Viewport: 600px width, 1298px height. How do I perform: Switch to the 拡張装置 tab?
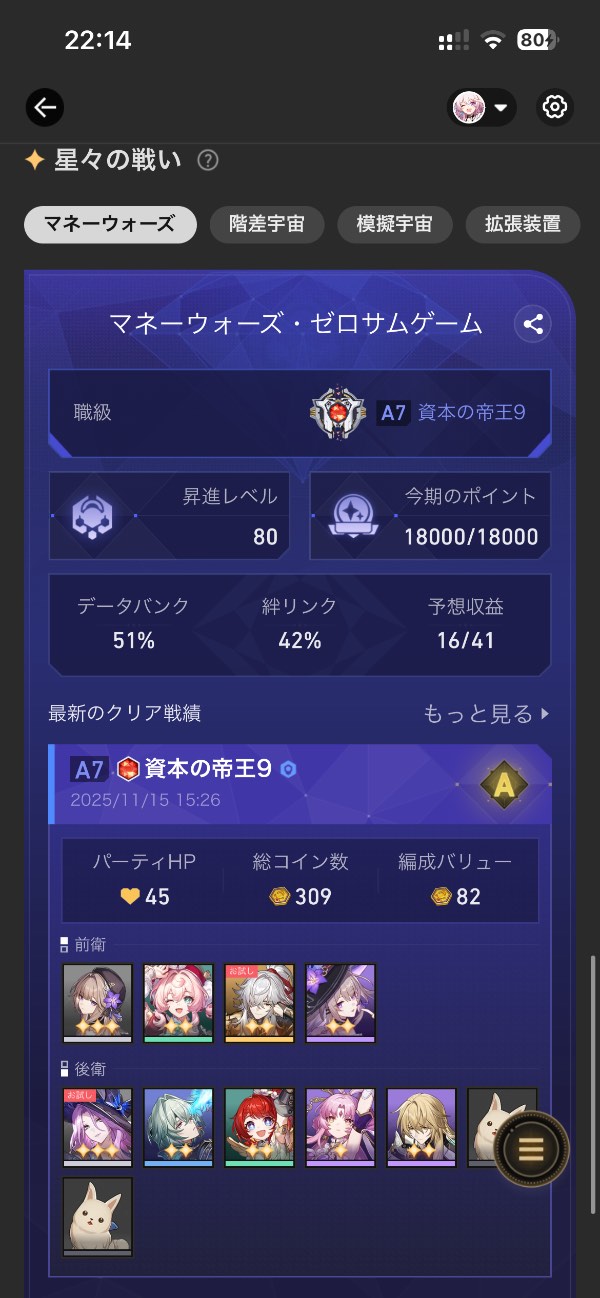click(x=523, y=224)
